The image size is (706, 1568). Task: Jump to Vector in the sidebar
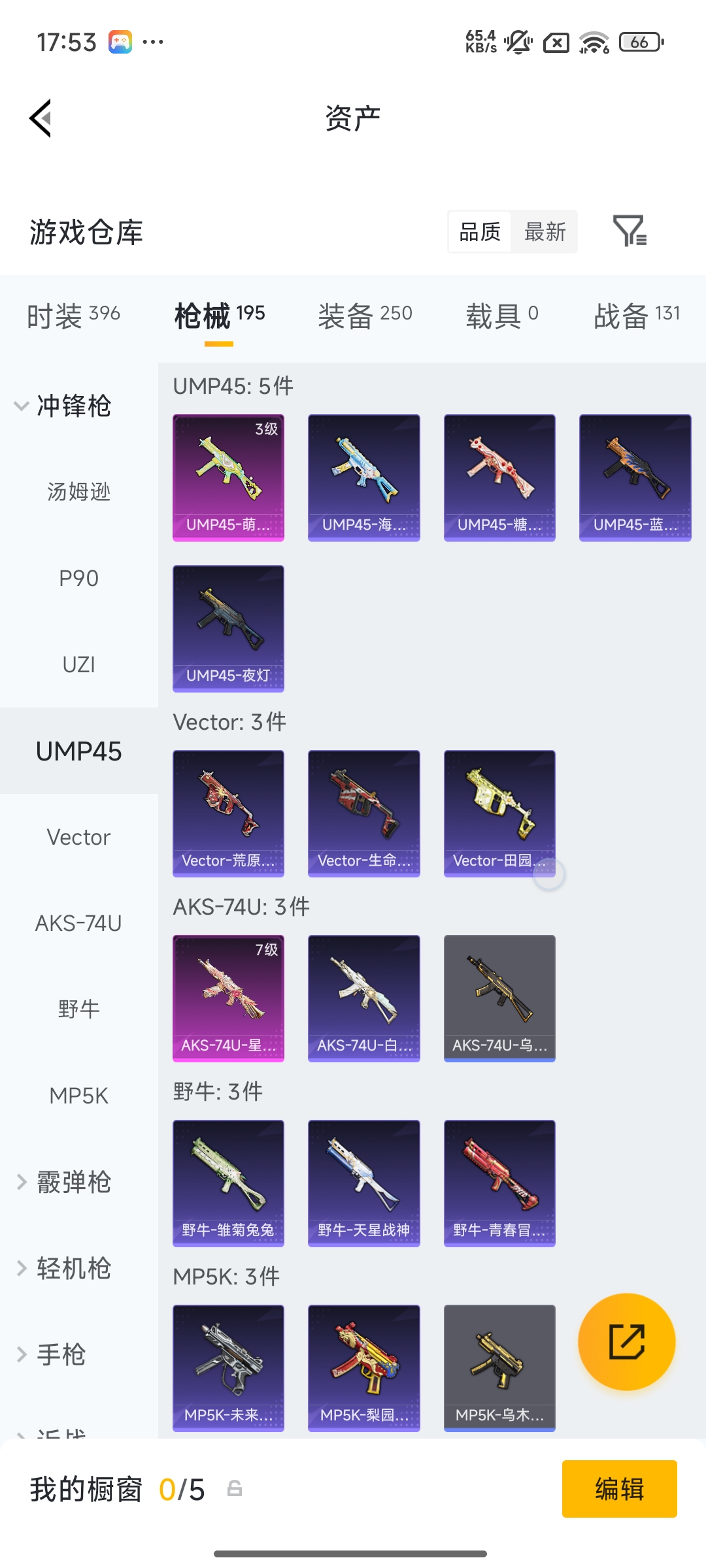[78, 837]
